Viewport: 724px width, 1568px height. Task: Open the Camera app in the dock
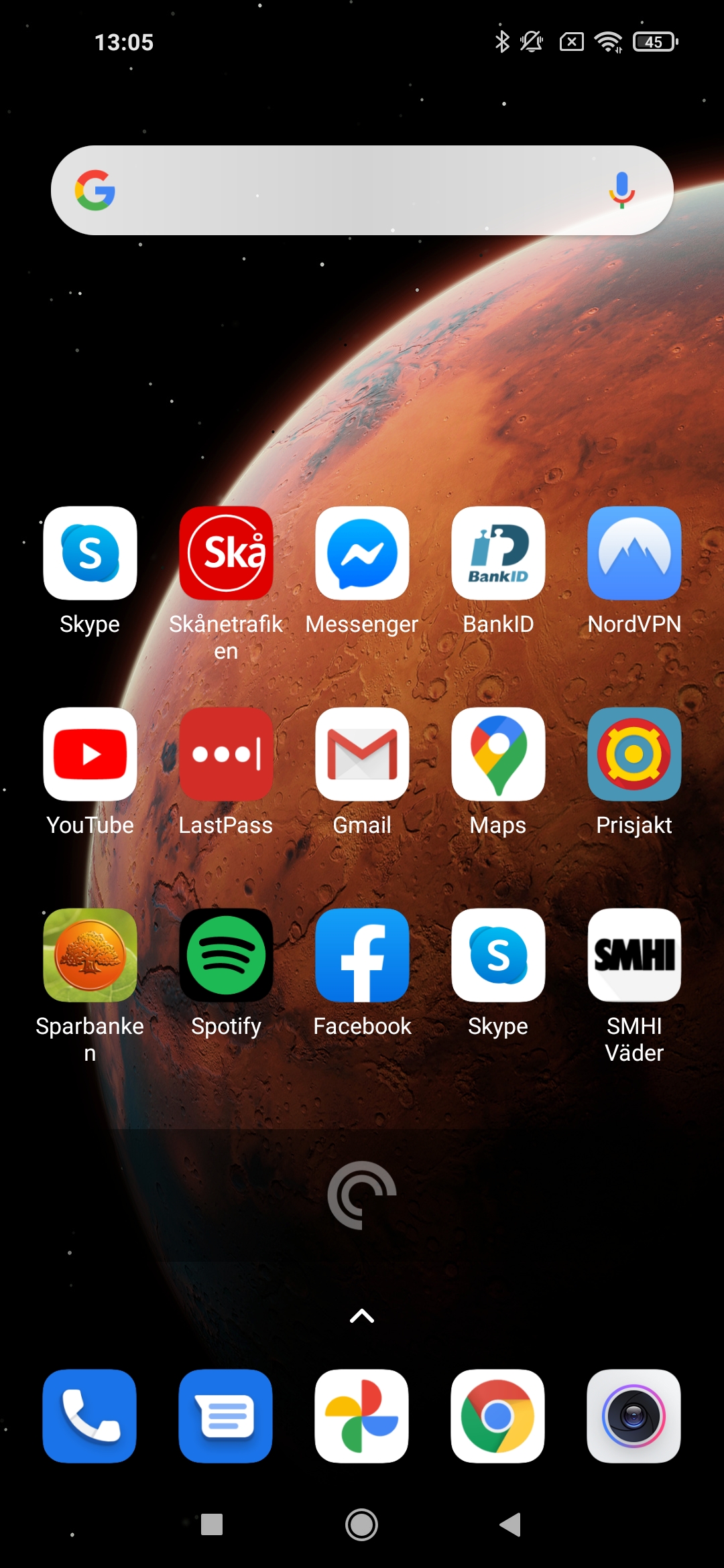coord(634,1416)
